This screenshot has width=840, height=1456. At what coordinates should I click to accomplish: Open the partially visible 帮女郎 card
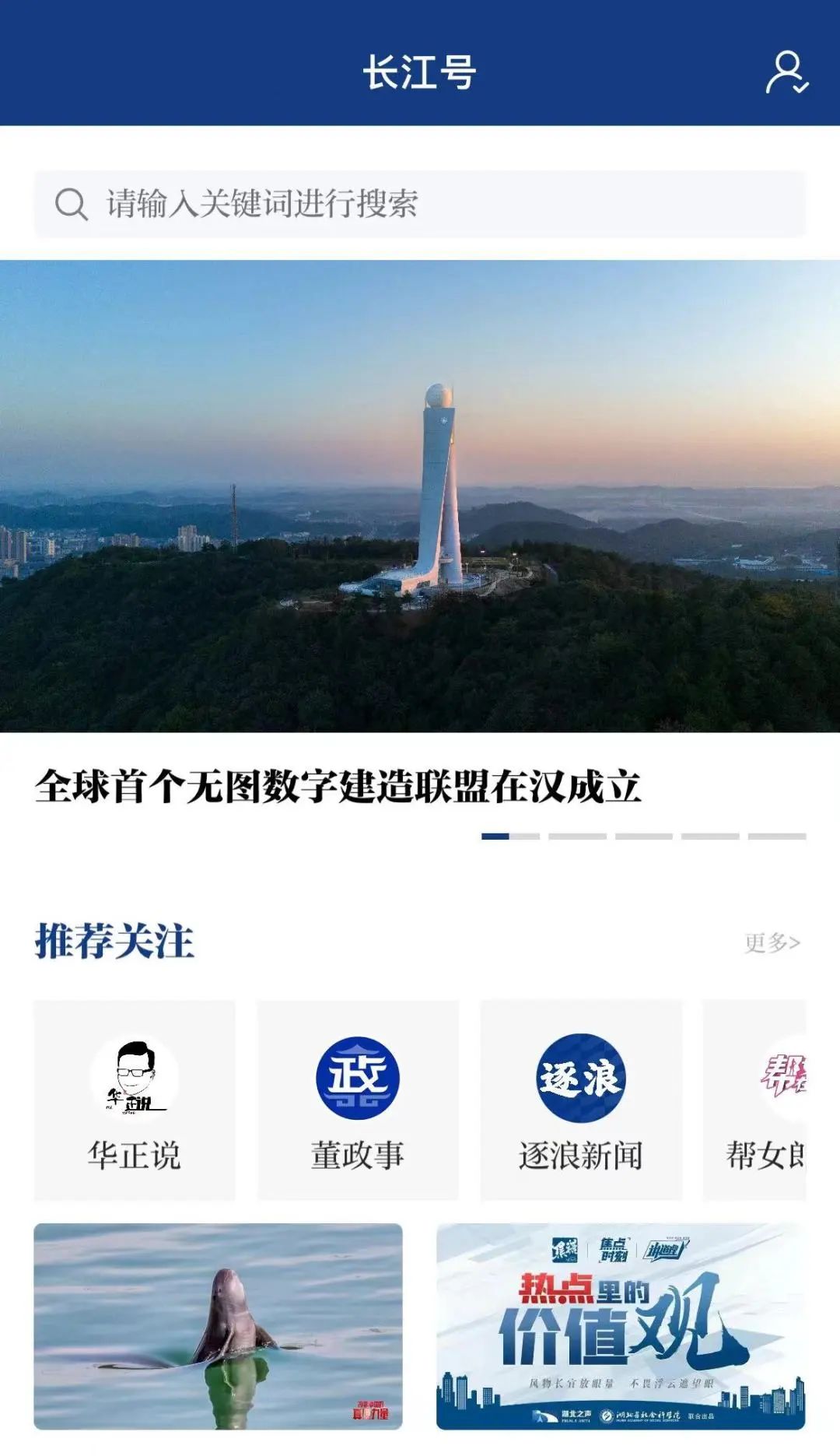point(758,1100)
